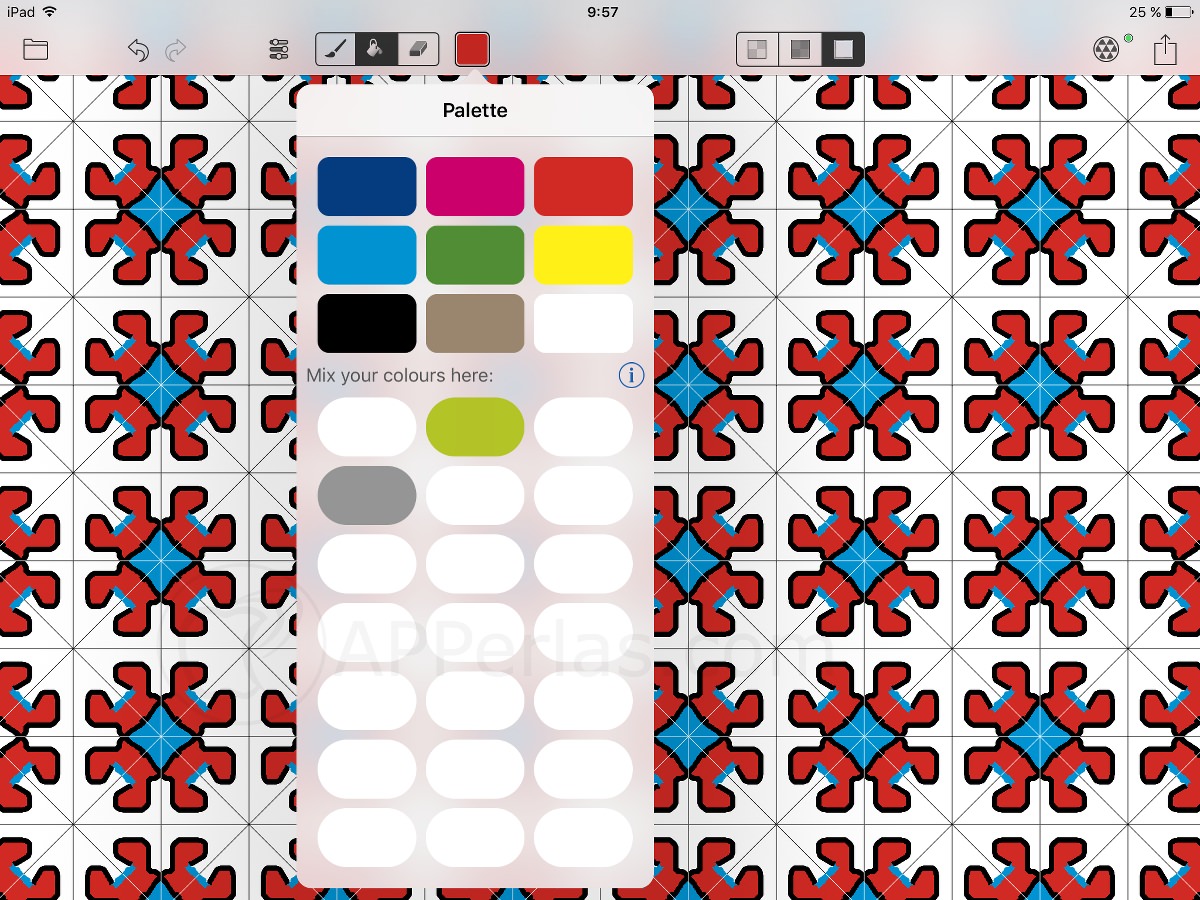1200x900 pixels.
Task: Select the mixed lime green colour
Action: pos(475,427)
